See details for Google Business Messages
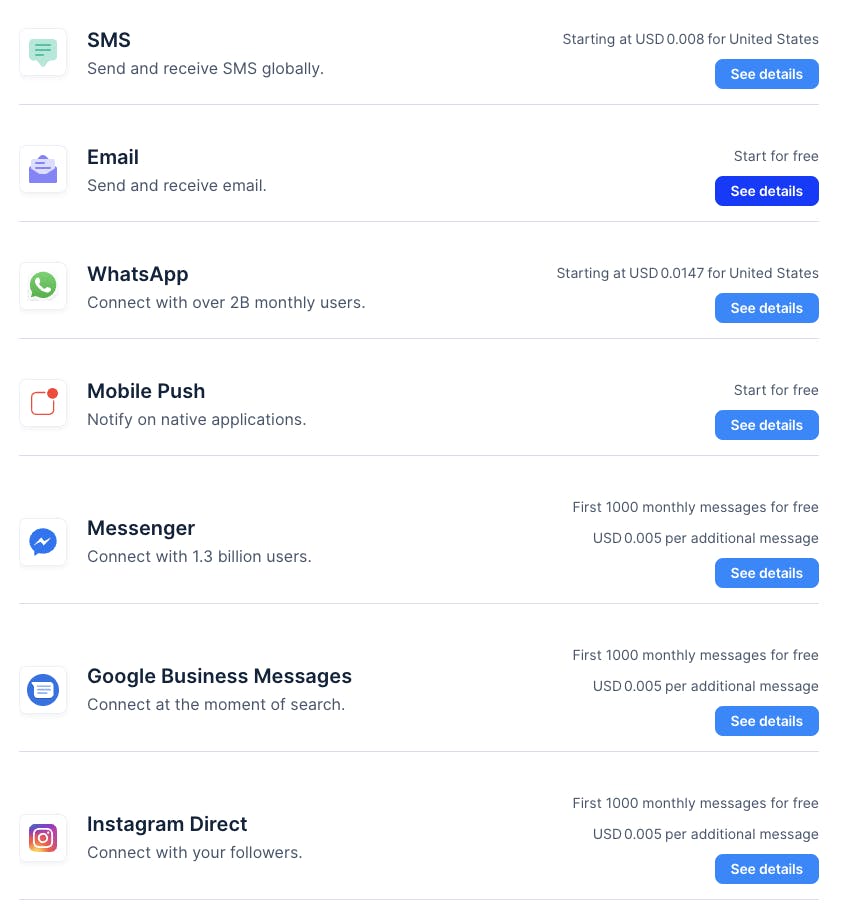 point(766,721)
